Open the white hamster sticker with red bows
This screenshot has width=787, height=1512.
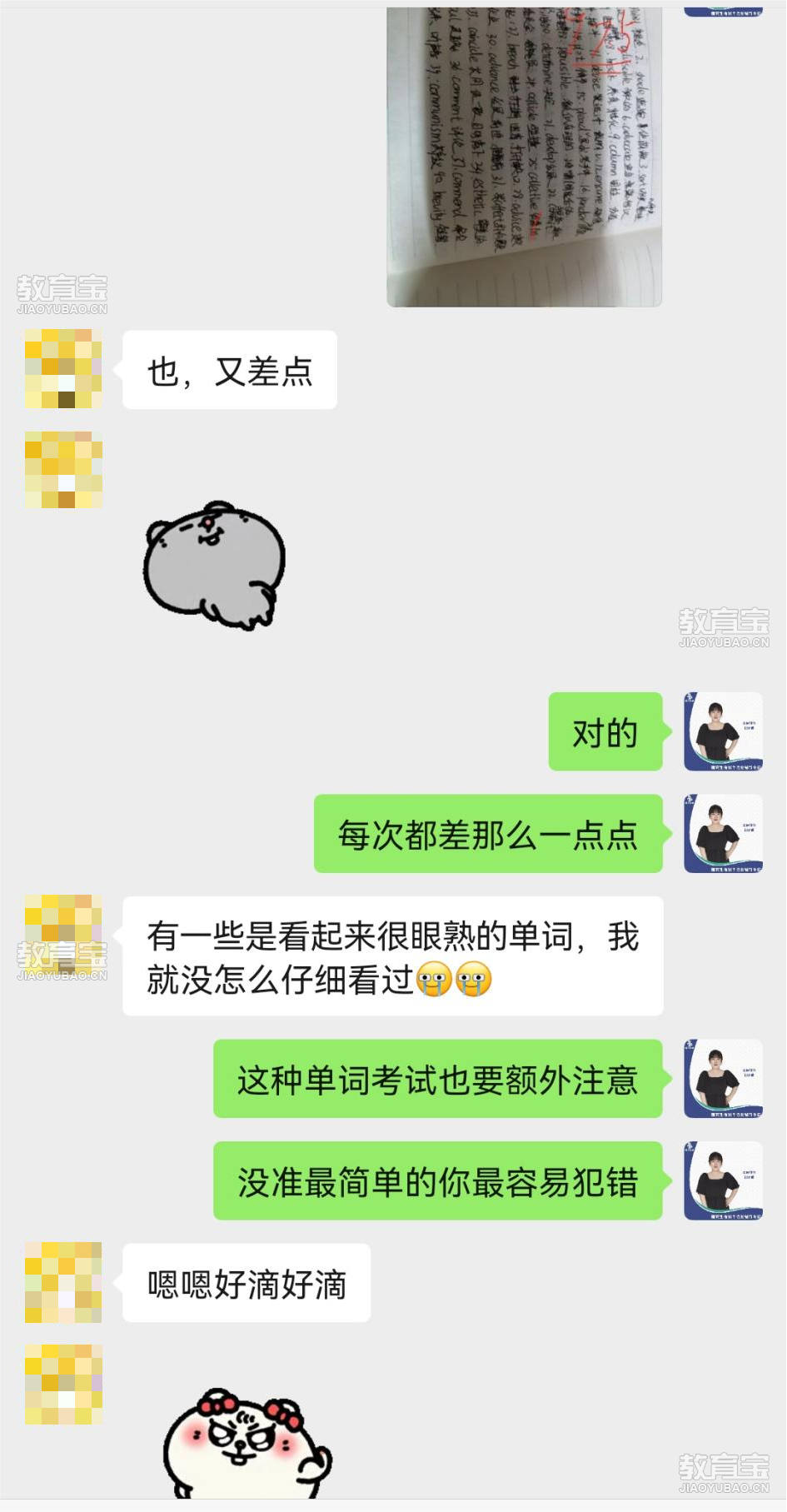[x=247, y=1445]
